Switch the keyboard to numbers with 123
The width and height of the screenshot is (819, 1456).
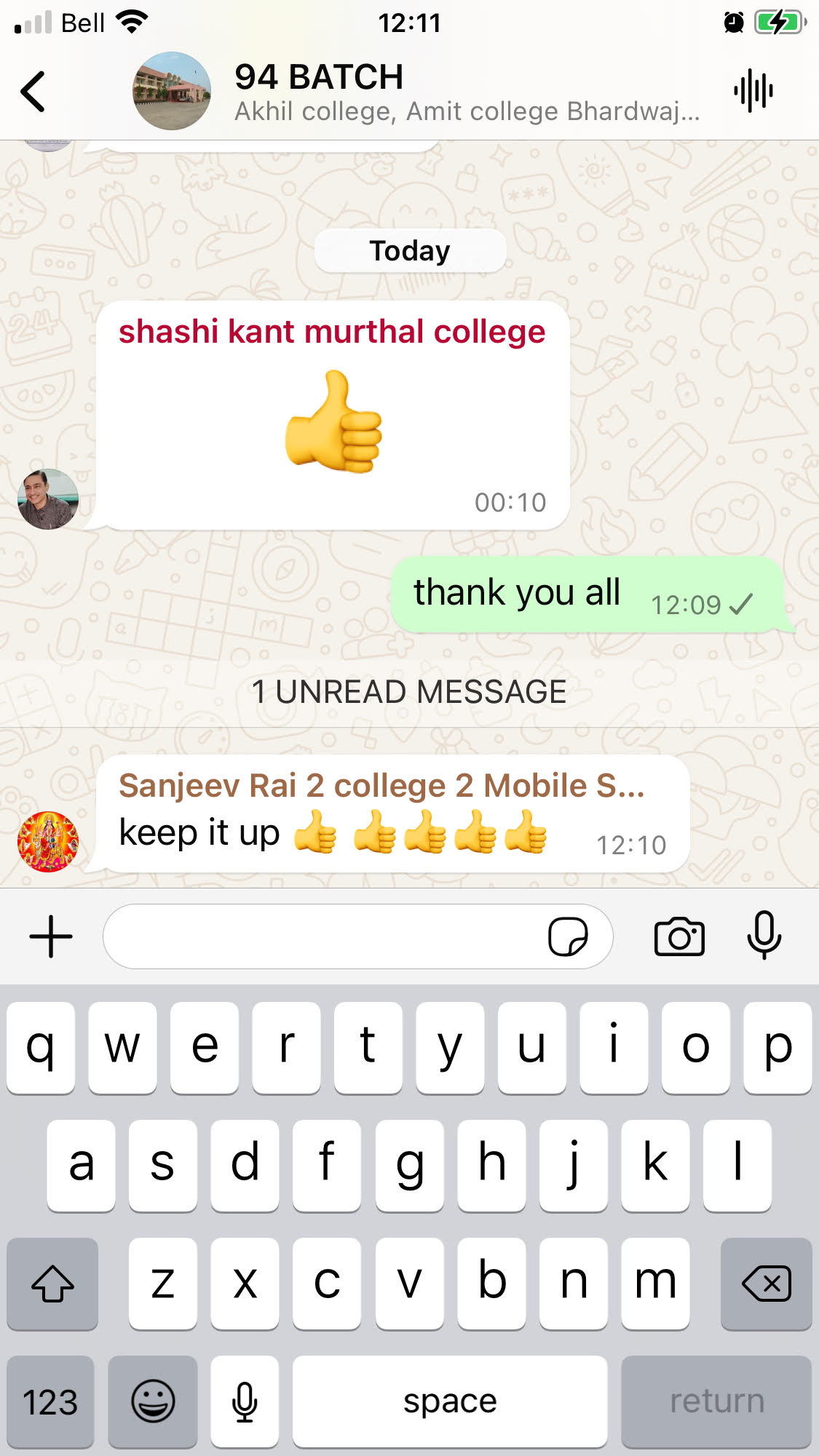point(50,1401)
